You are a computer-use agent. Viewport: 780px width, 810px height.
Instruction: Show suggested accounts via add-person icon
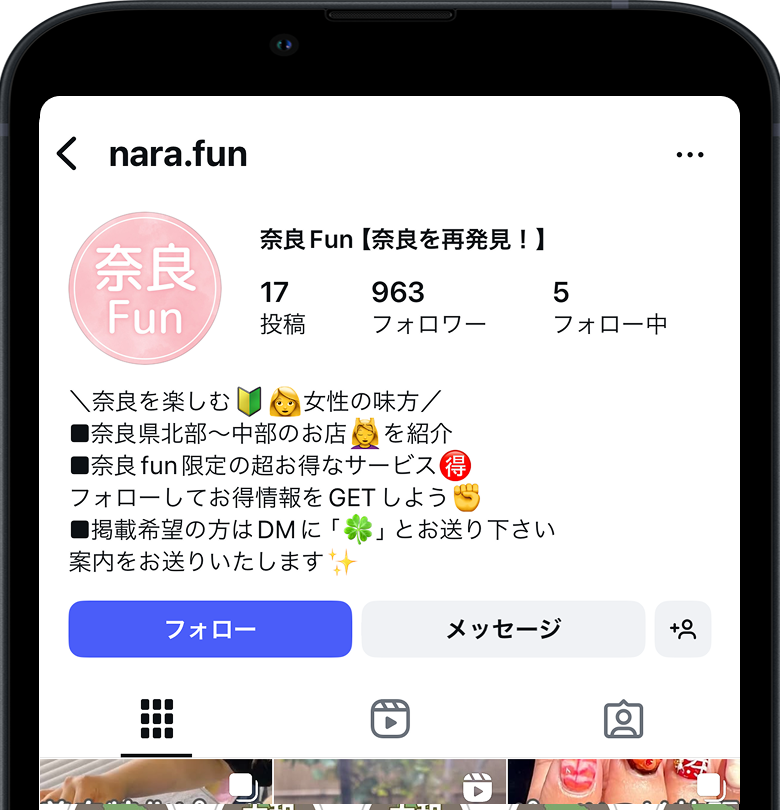(x=683, y=629)
